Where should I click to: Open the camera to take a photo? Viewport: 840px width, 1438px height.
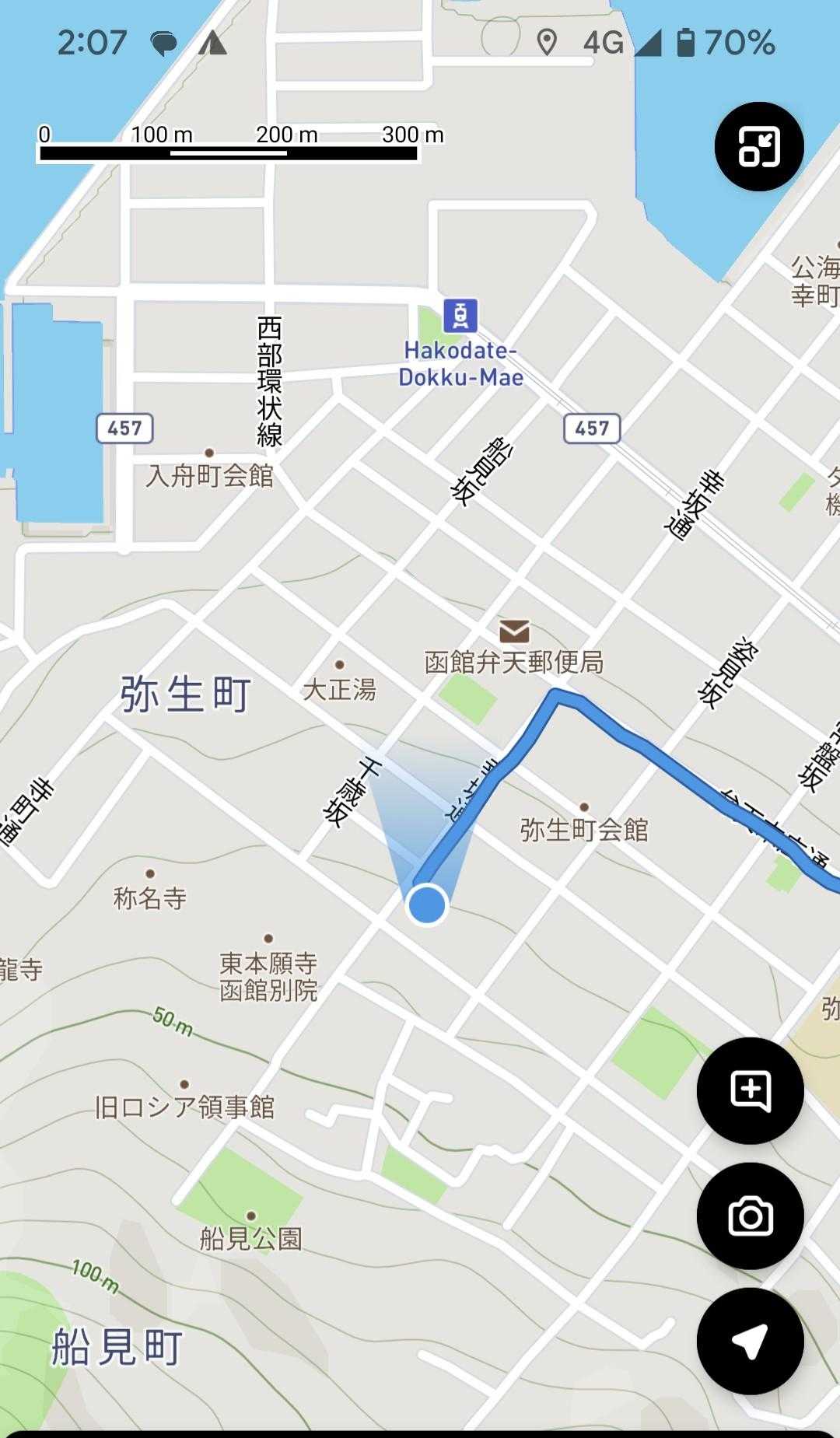pyautogui.click(x=750, y=1216)
